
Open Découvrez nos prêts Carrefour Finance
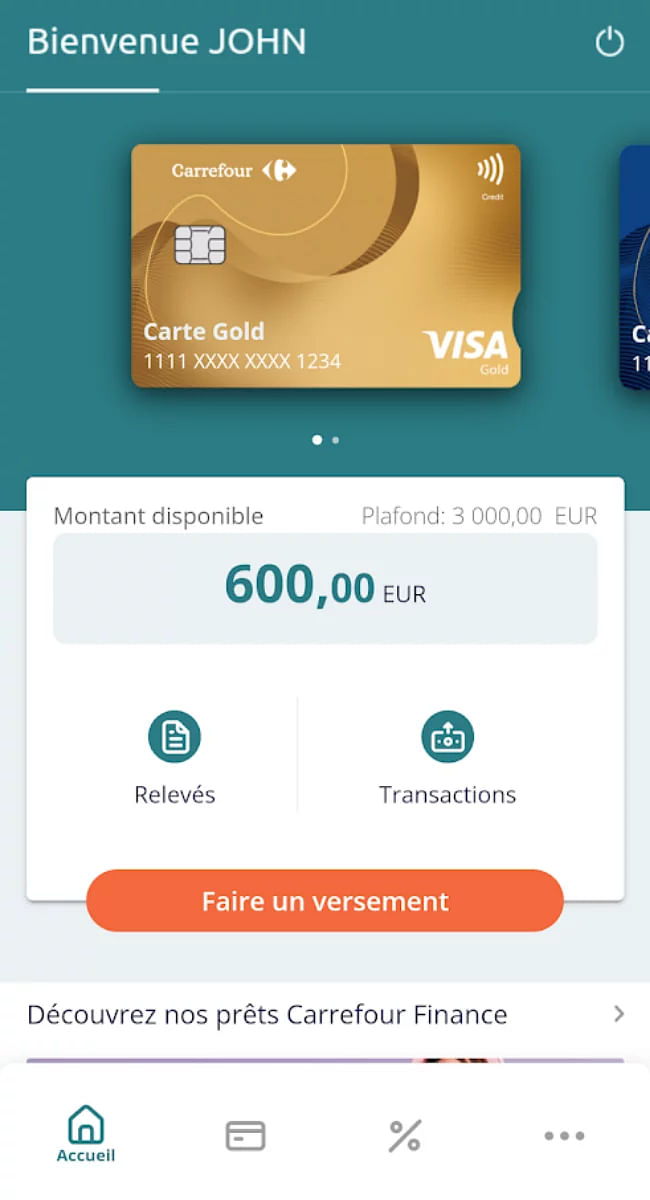pyautogui.click(x=325, y=1015)
